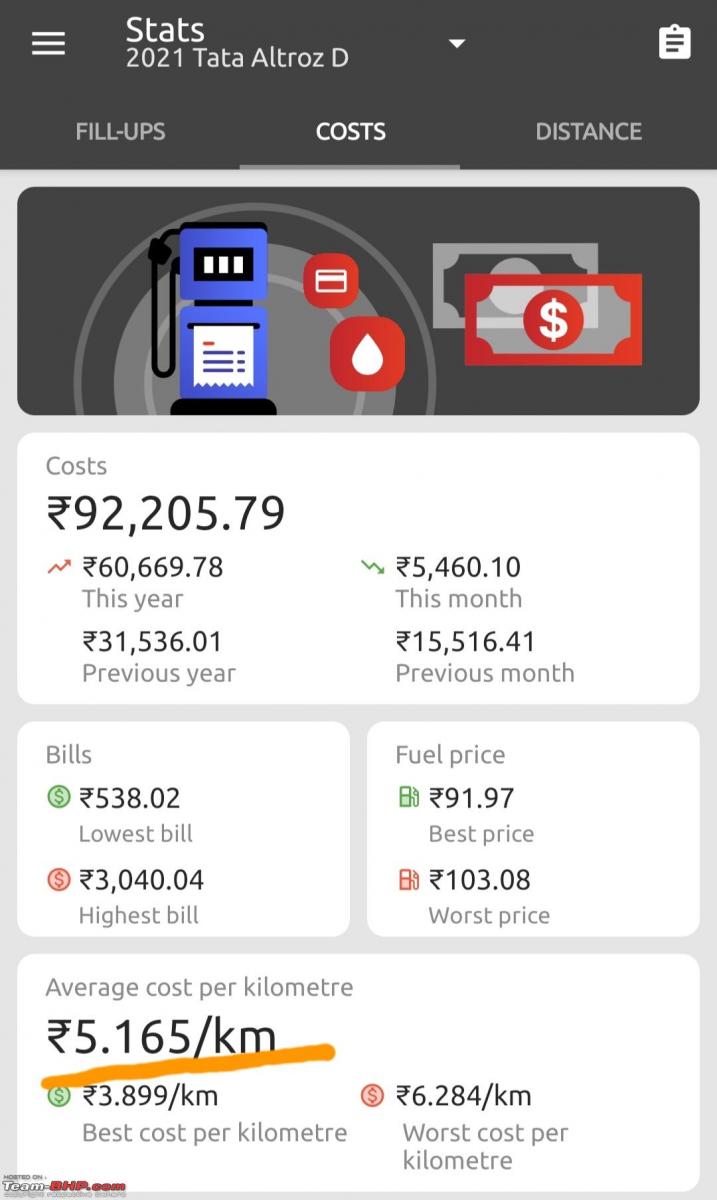The width and height of the screenshot is (717, 1200).
Task: Expand the 2021 Tata Altroz D vehicle dropdown
Action: pos(457,44)
